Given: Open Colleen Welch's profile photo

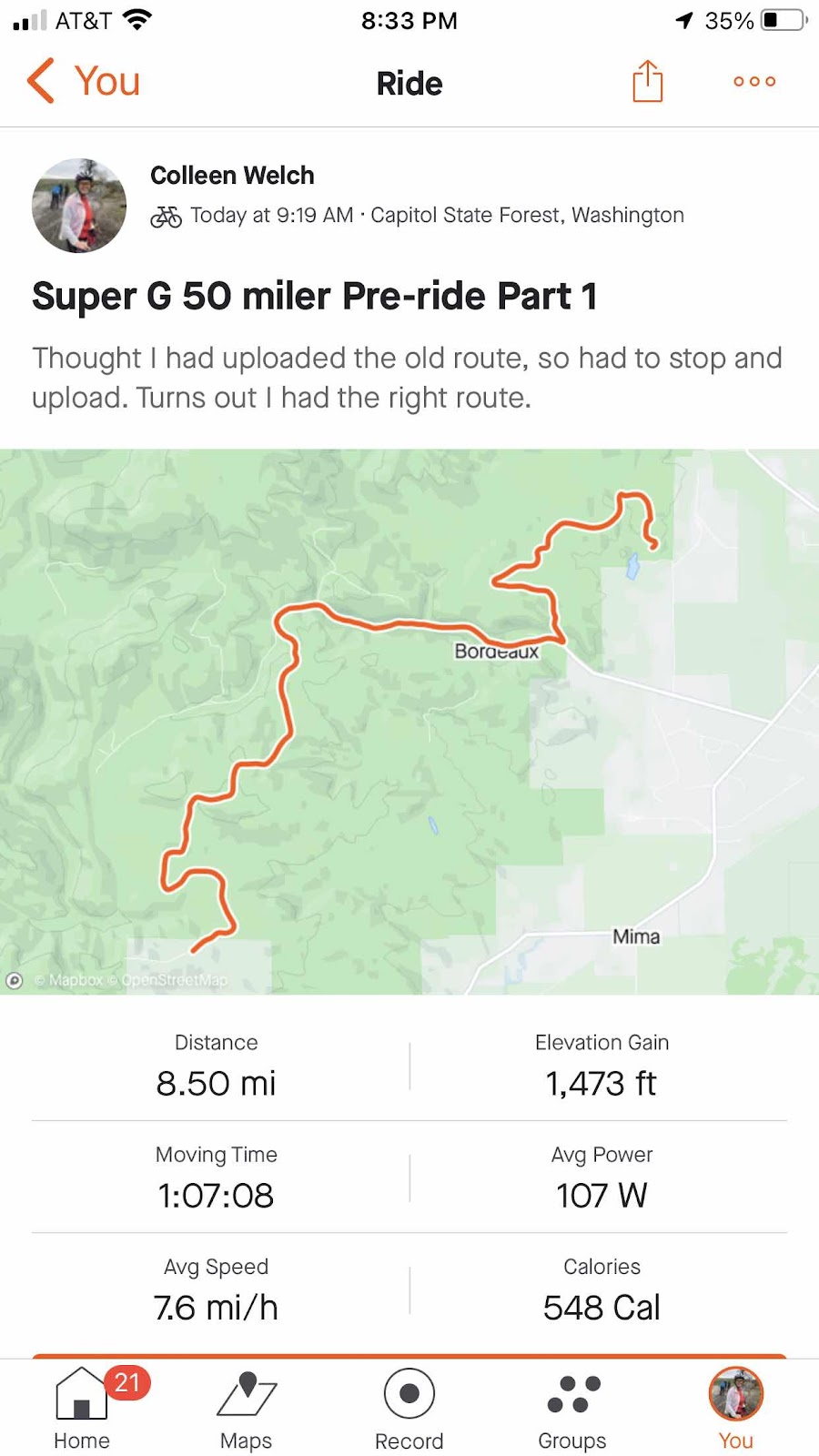Looking at the screenshot, I should (79, 206).
